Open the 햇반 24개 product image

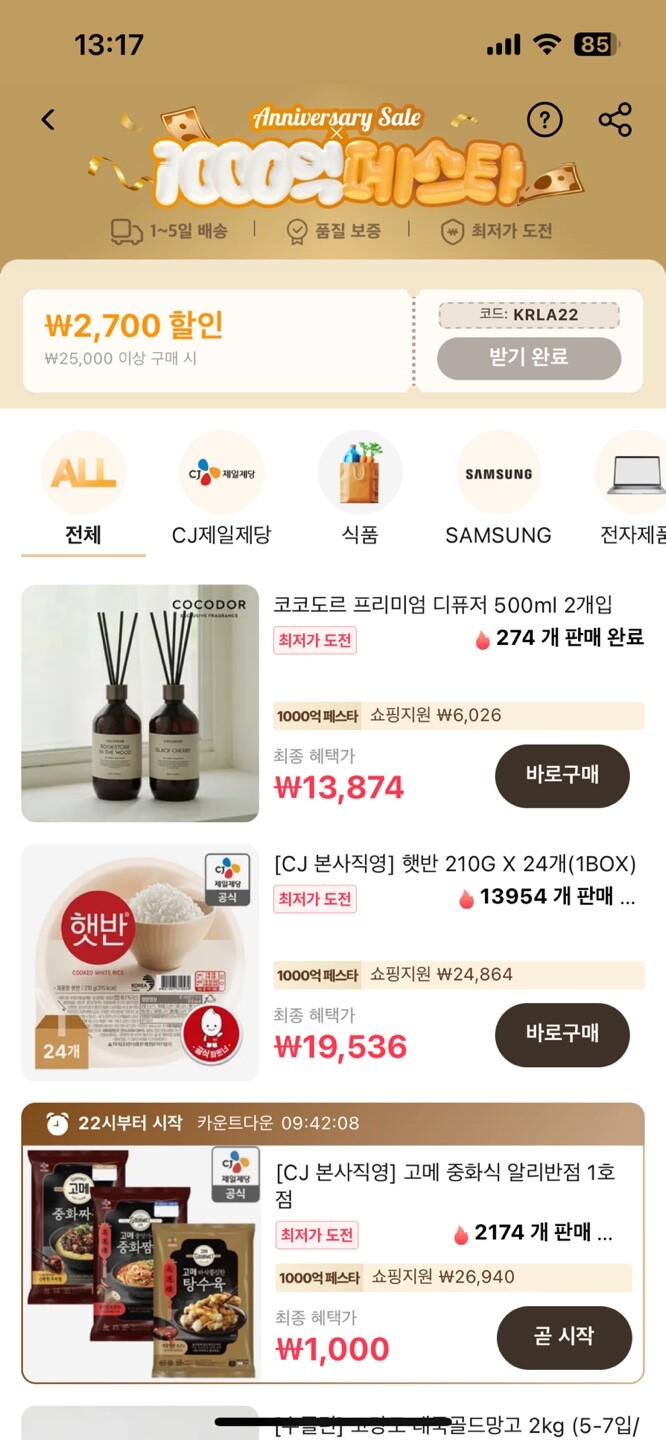click(x=140, y=963)
